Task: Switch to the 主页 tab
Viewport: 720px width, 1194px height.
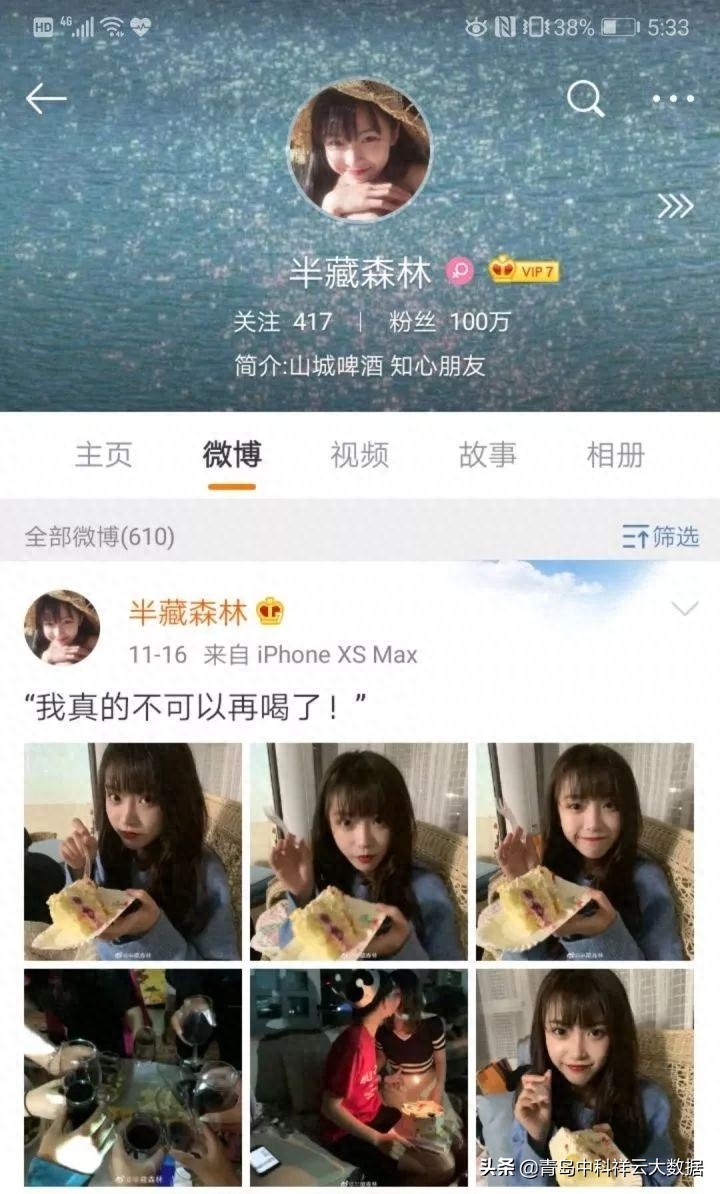Action: point(103,455)
